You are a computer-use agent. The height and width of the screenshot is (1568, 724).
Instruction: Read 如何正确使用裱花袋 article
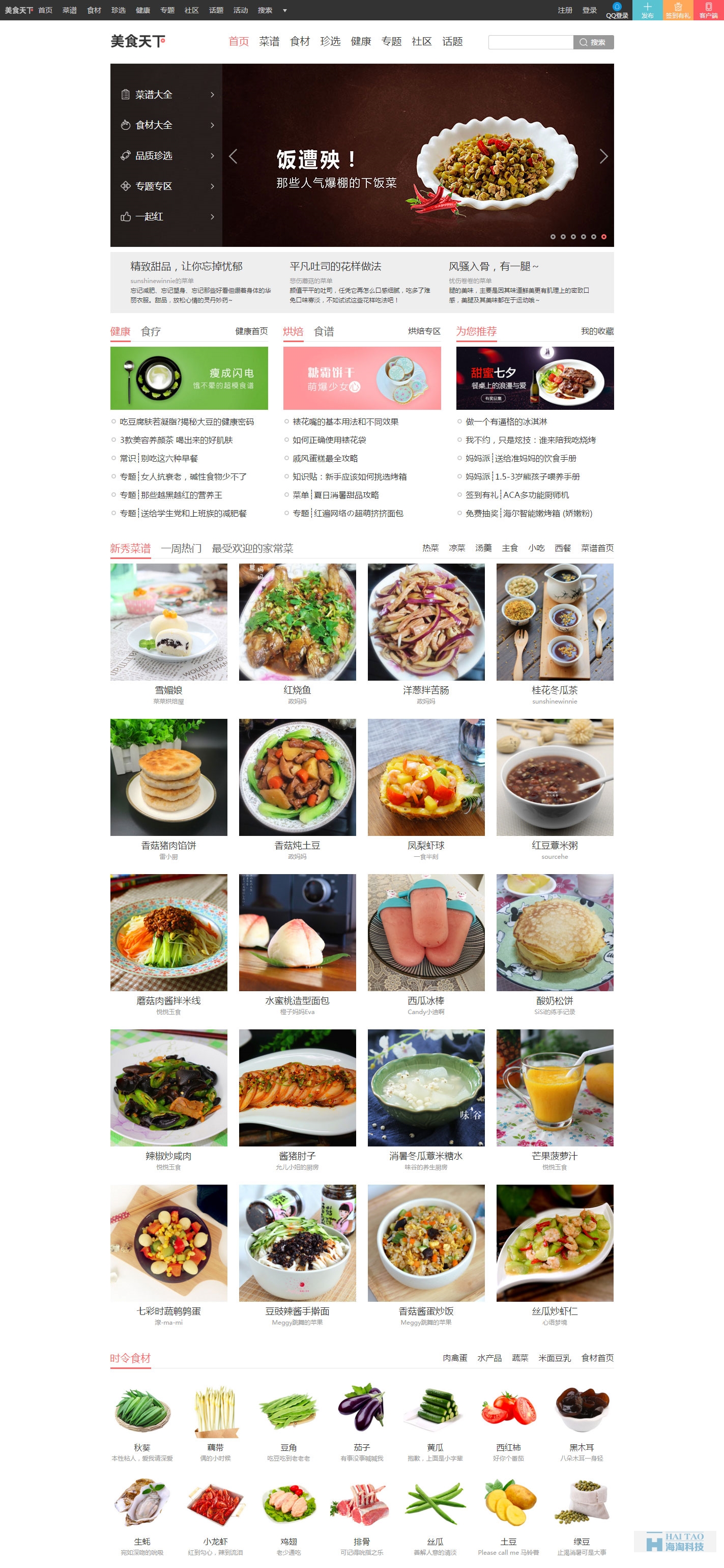329,440
